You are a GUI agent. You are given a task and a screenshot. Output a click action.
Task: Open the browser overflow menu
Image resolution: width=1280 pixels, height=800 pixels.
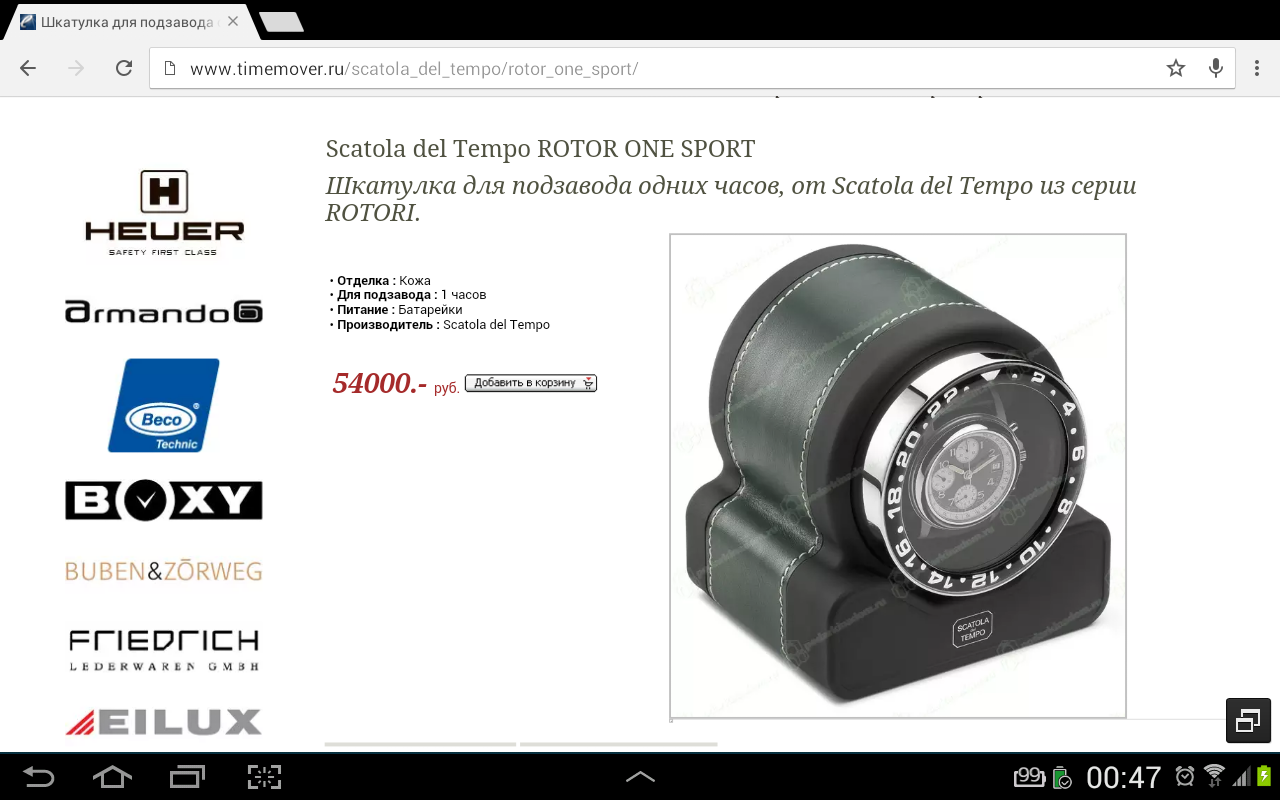(1257, 68)
